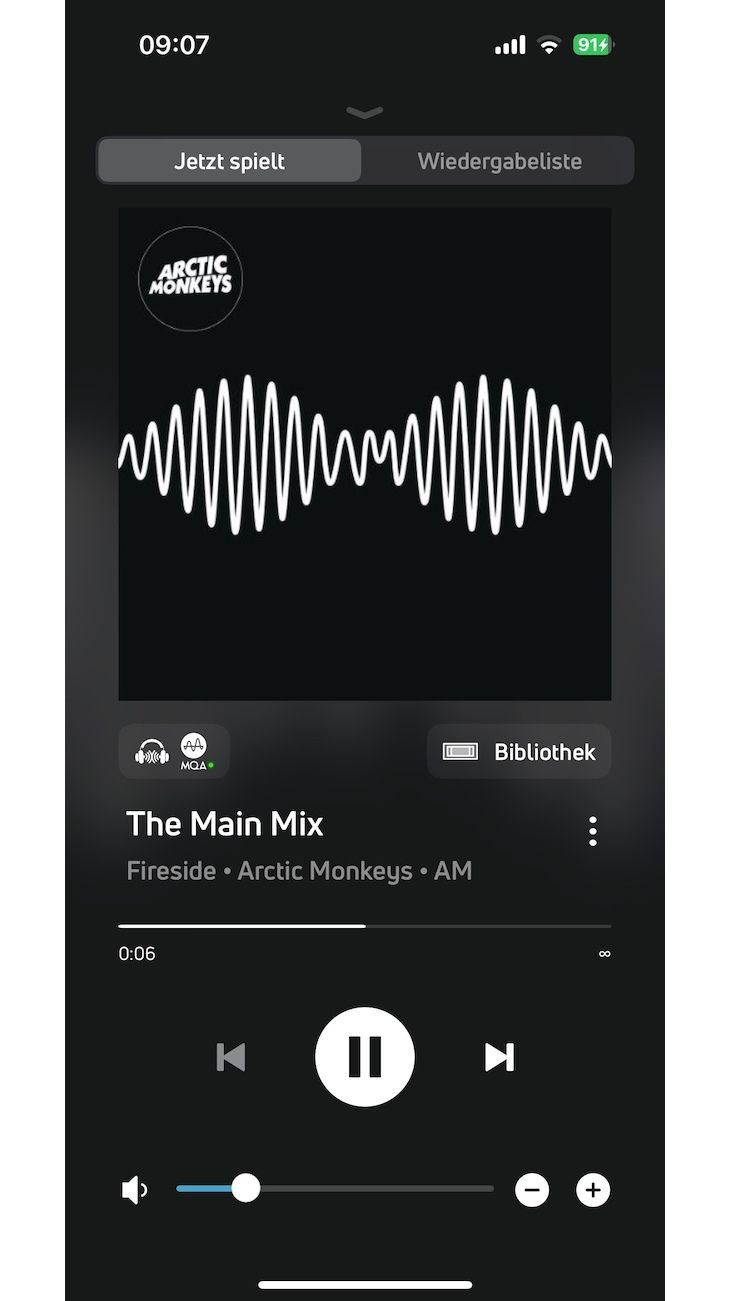
Task: Click the track progress bar
Action: (x=365, y=925)
